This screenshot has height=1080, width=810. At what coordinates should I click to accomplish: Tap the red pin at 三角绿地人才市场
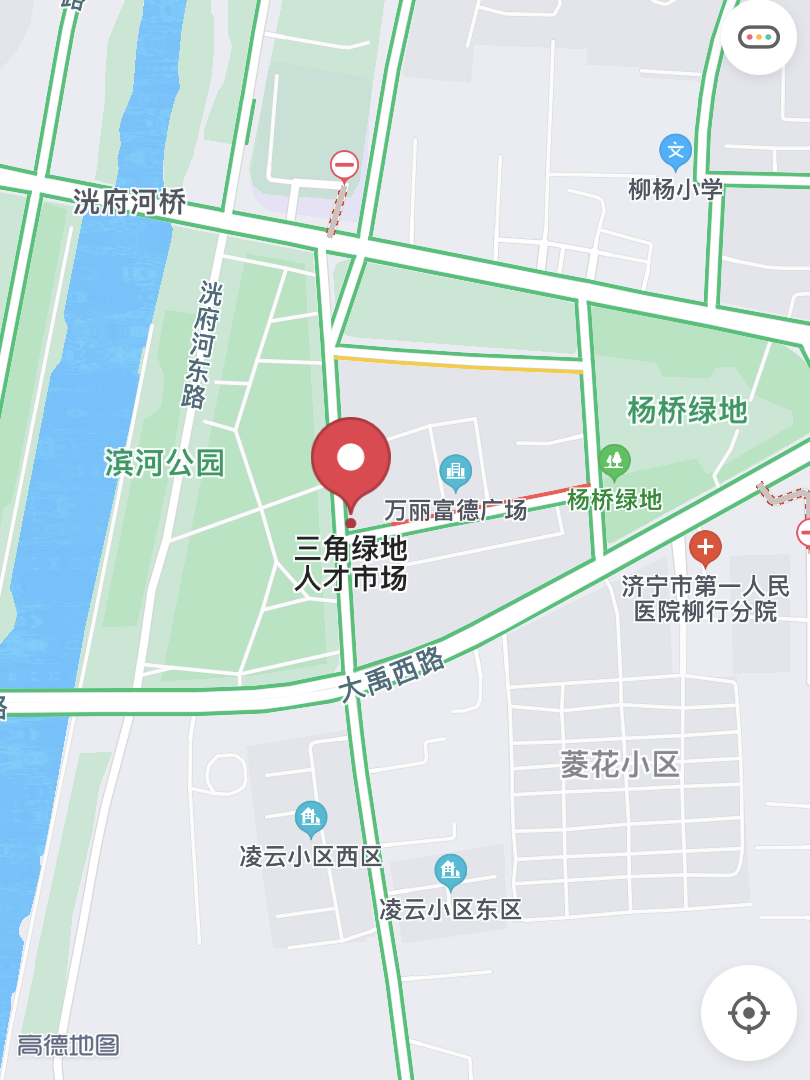(351, 462)
